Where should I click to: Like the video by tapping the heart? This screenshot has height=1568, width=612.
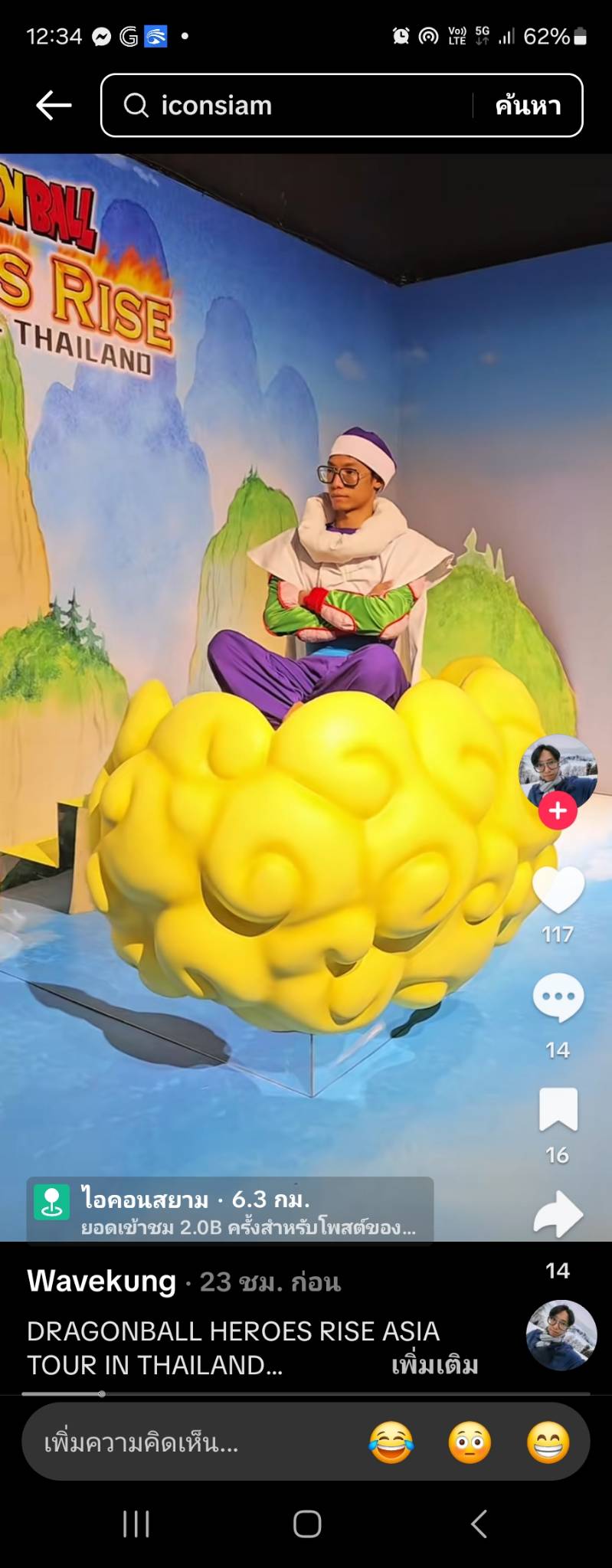coord(560,890)
